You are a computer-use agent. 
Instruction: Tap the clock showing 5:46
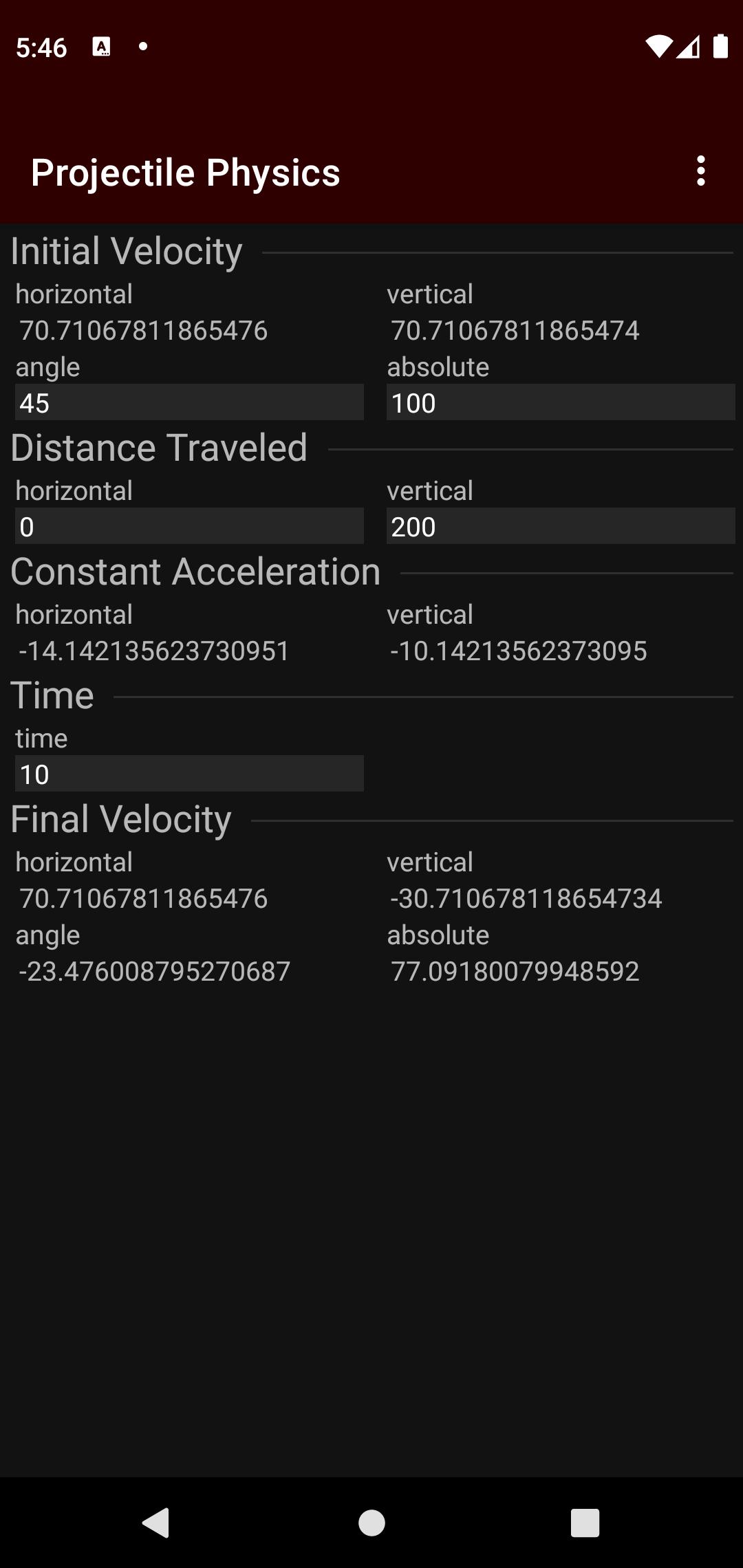41,46
